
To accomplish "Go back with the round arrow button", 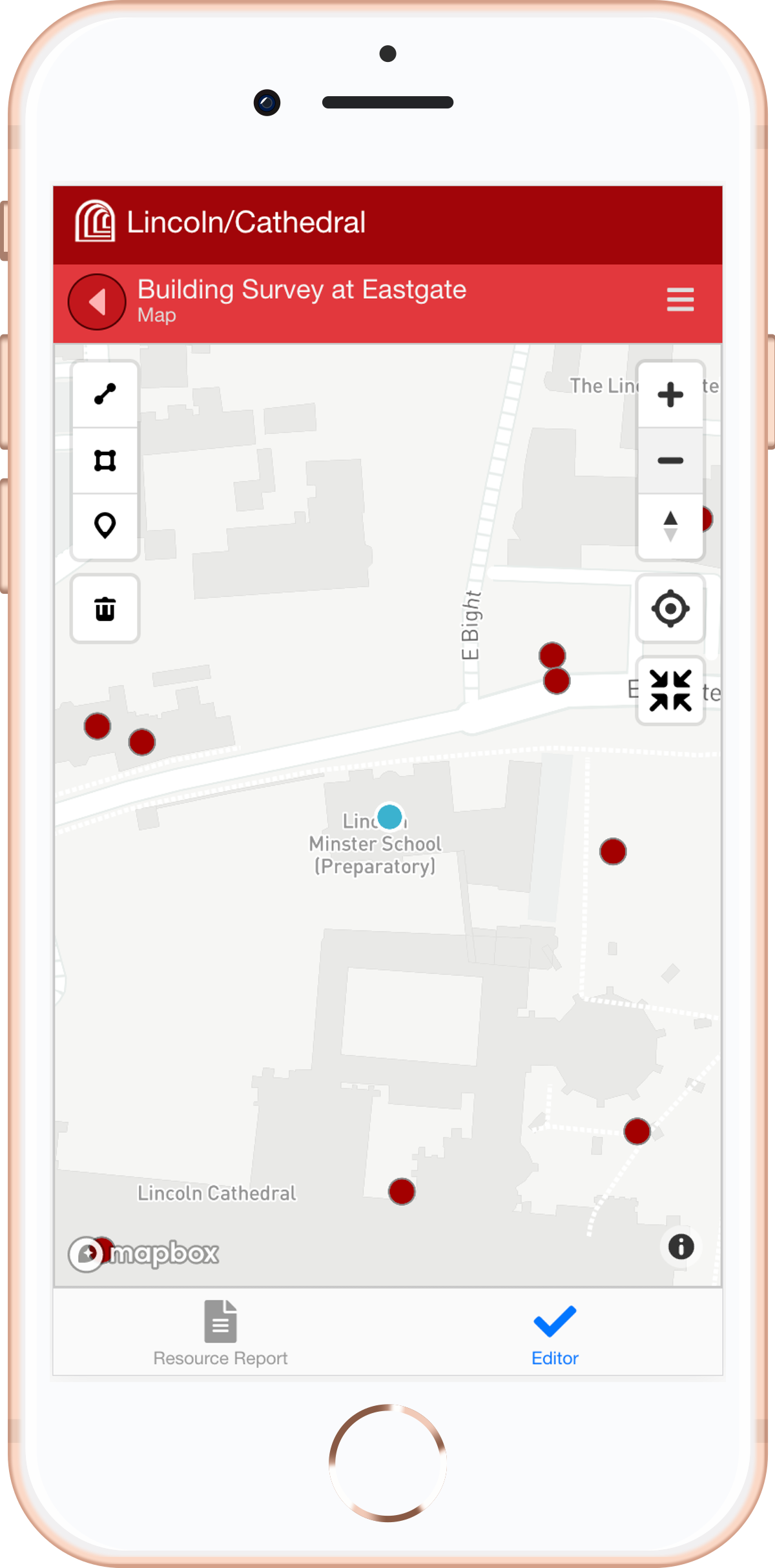I will (x=97, y=301).
